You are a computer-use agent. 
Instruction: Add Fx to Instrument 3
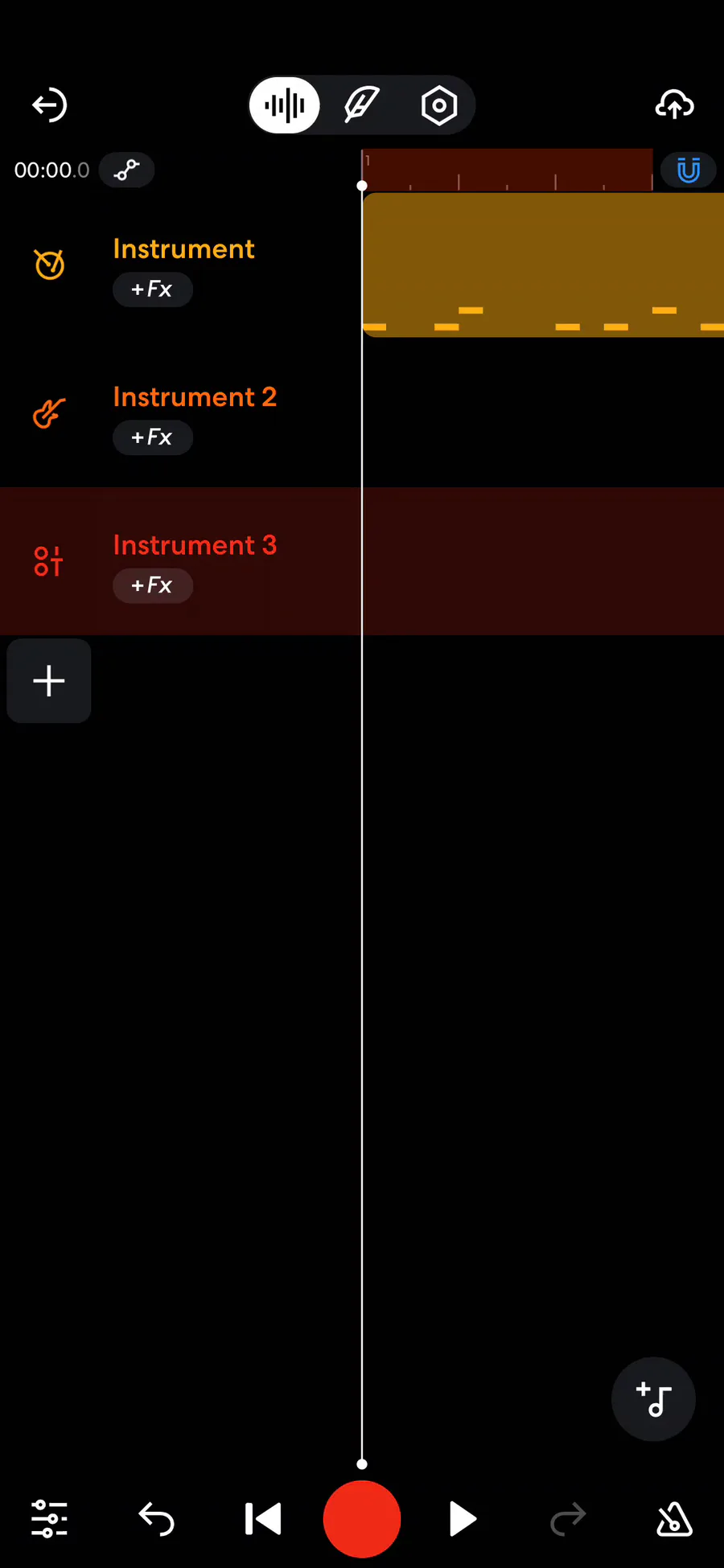tap(153, 585)
